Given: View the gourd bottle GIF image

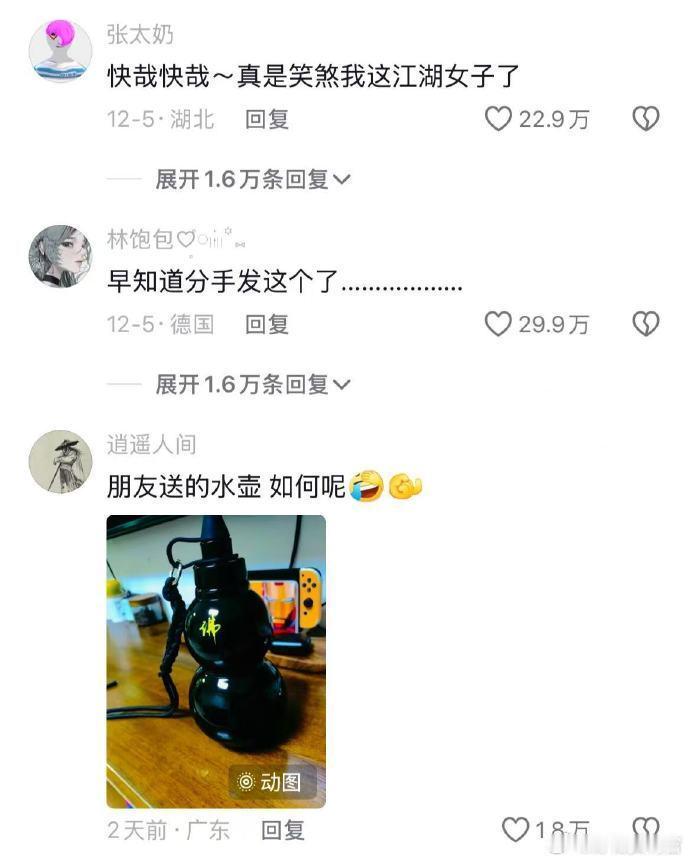Looking at the screenshot, I should point(216,661).
